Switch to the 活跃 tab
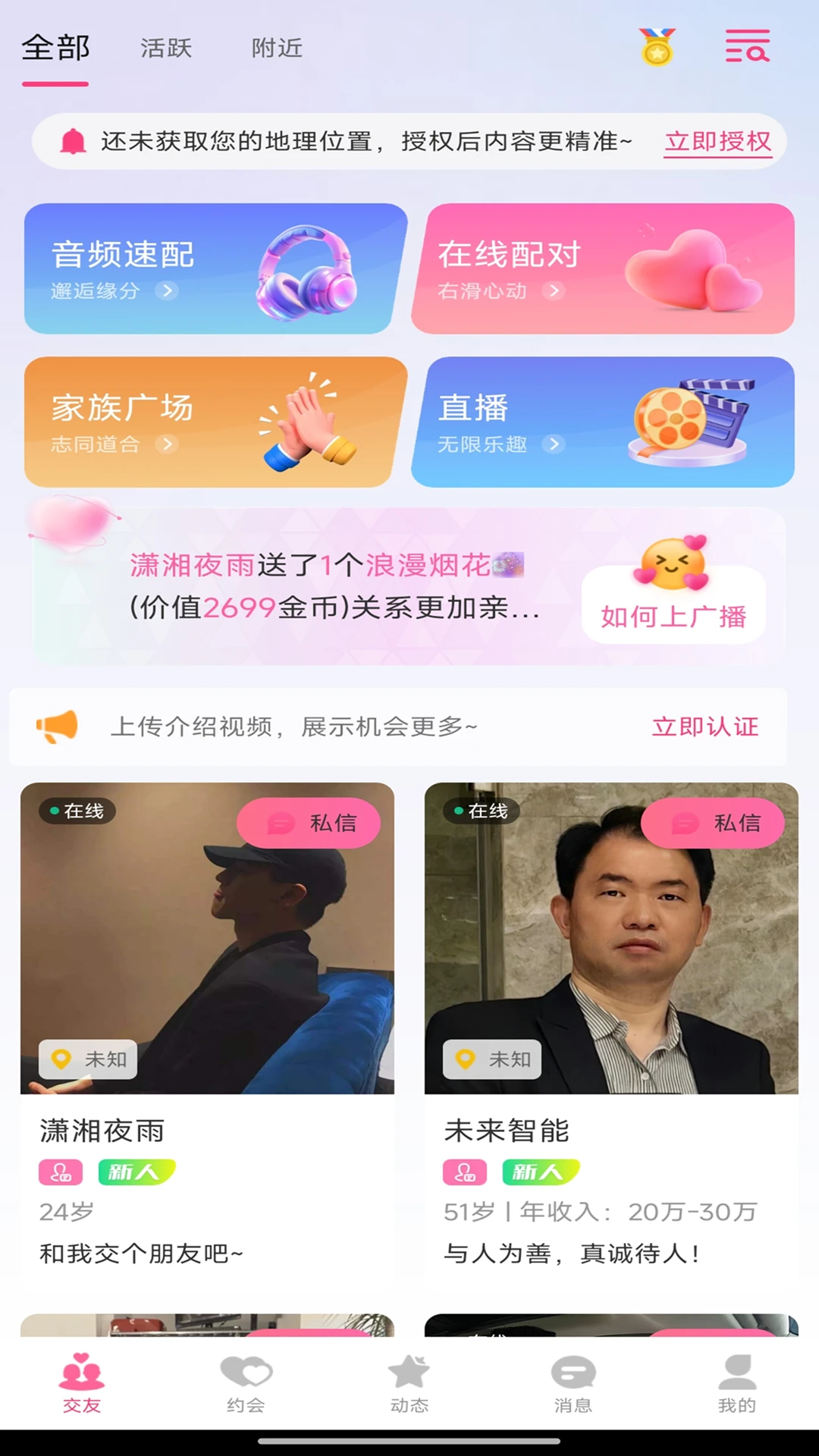 166,49
